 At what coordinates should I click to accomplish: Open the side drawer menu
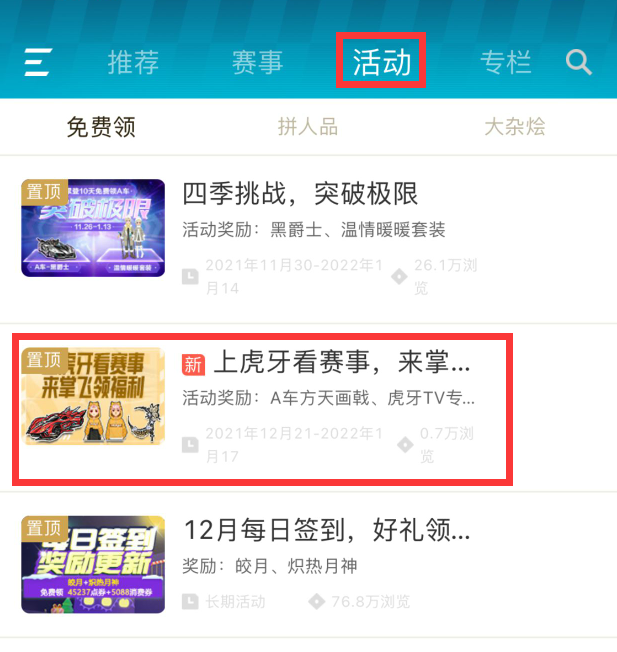pyautogui.click(x=38, y=63)
